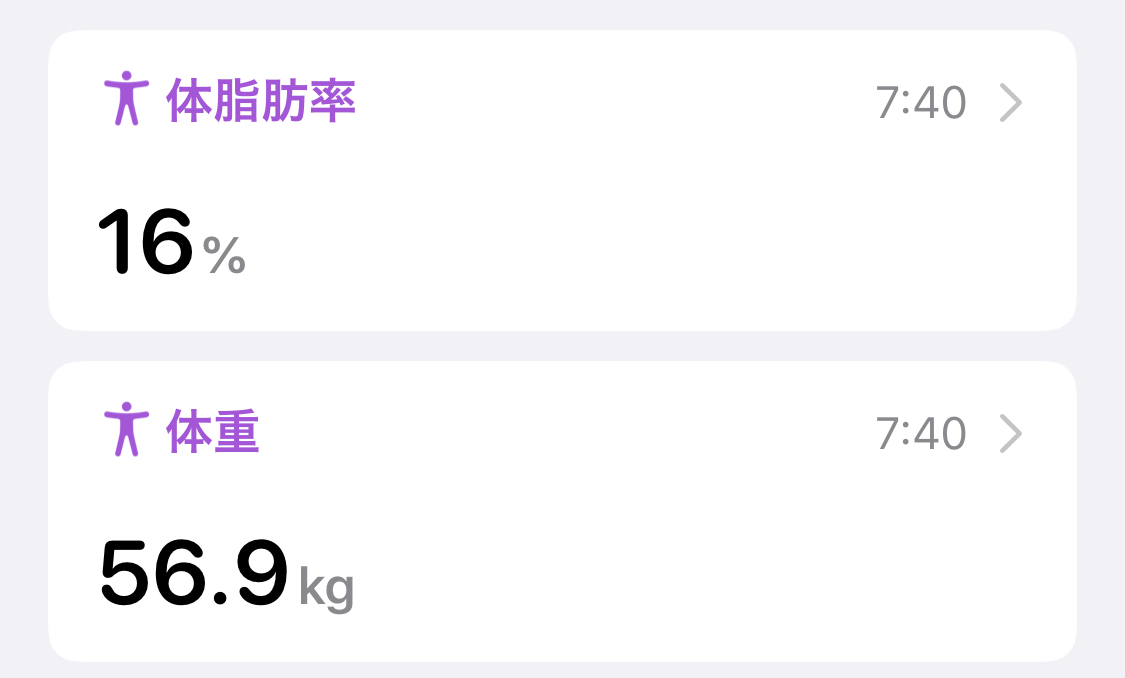1125x678 pixels.
Task: Open the 体脂肪率 card
Action: click(562, 180)
